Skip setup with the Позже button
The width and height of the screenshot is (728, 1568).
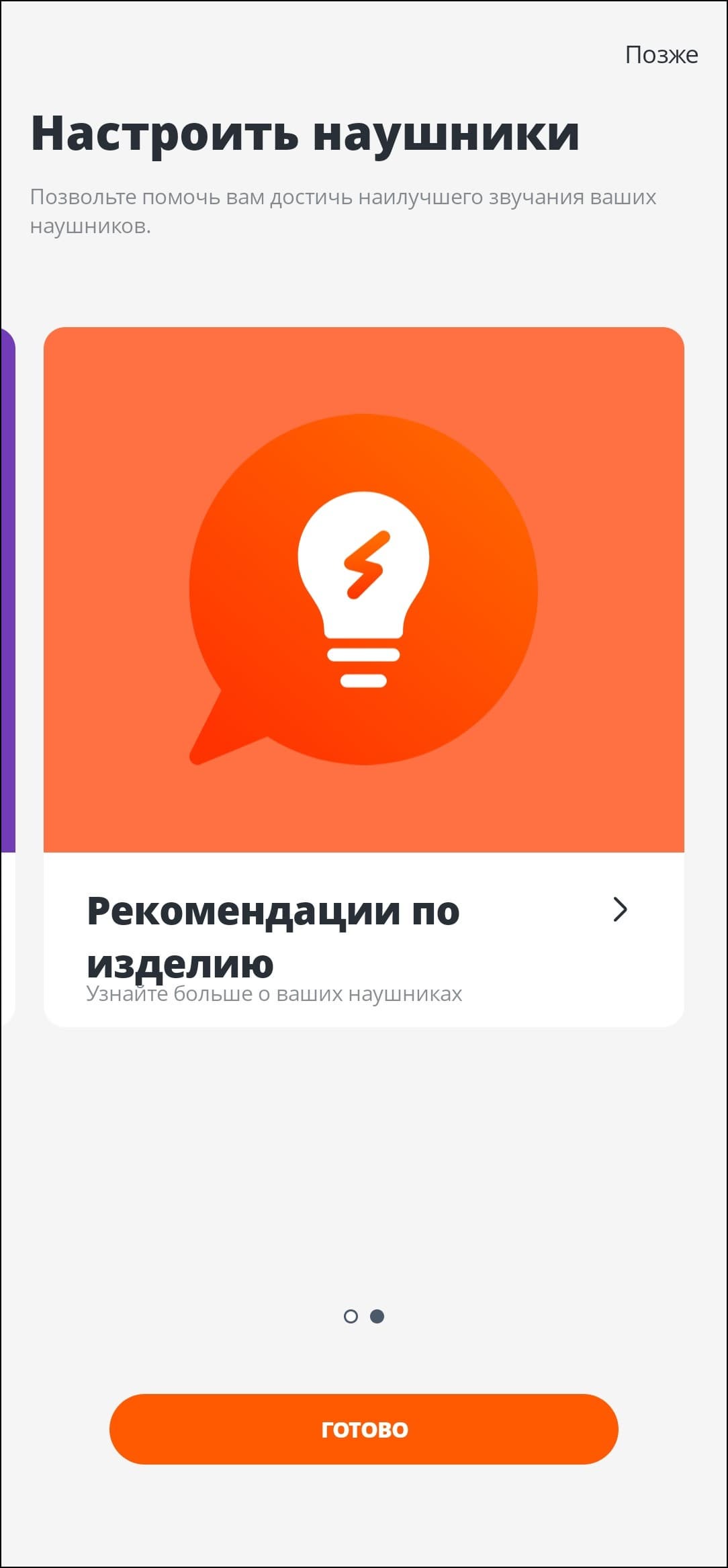(x=661, y=54)
